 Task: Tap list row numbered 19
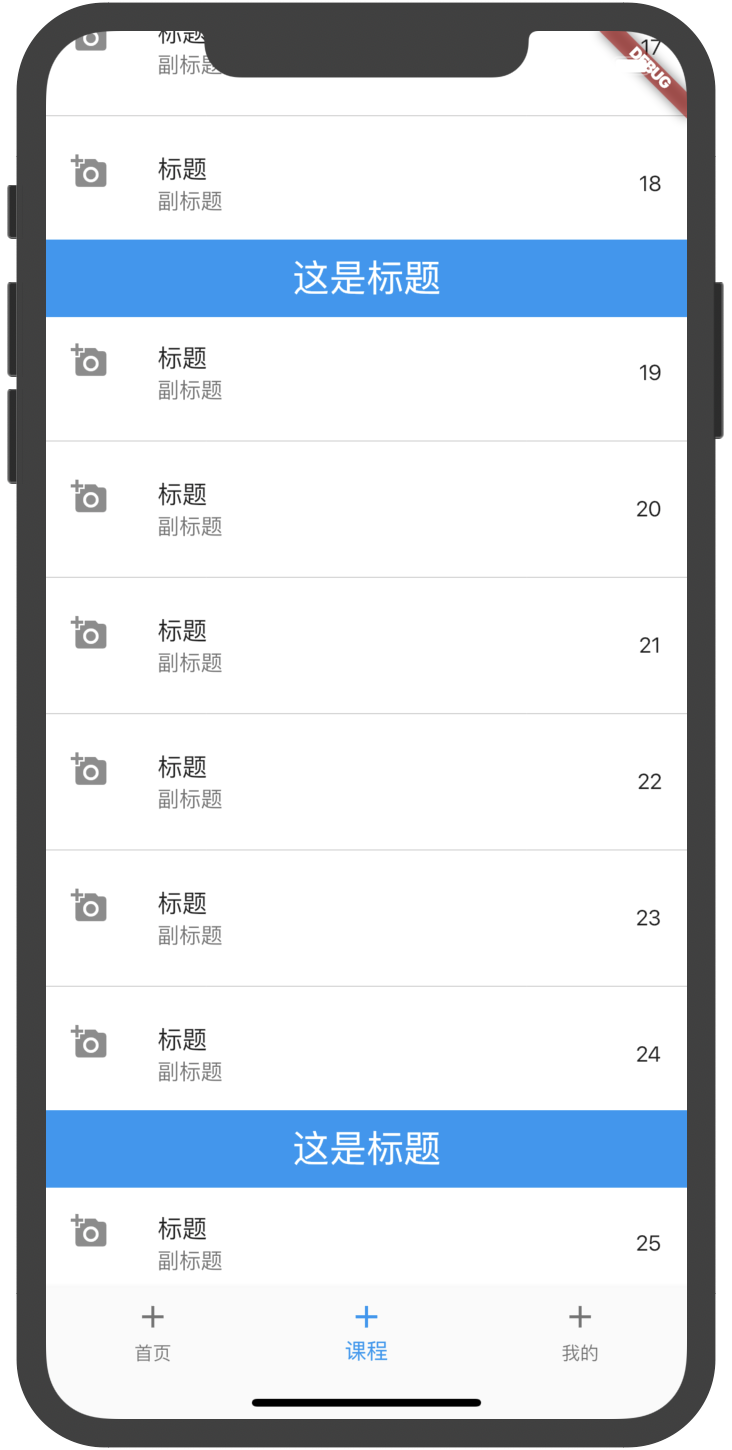tap(366, 373)
